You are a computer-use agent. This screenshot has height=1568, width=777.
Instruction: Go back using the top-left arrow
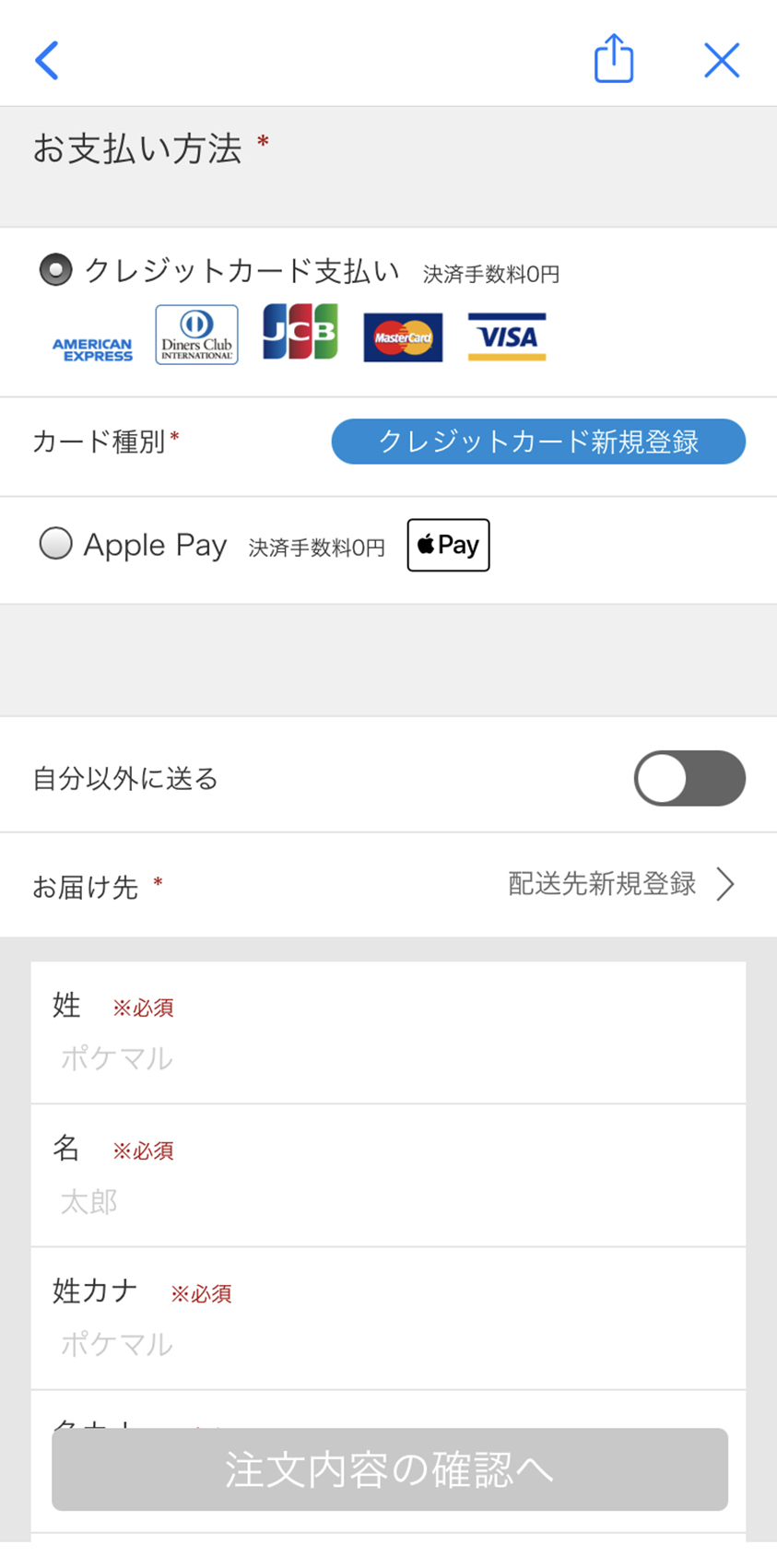tap(46, 61)
